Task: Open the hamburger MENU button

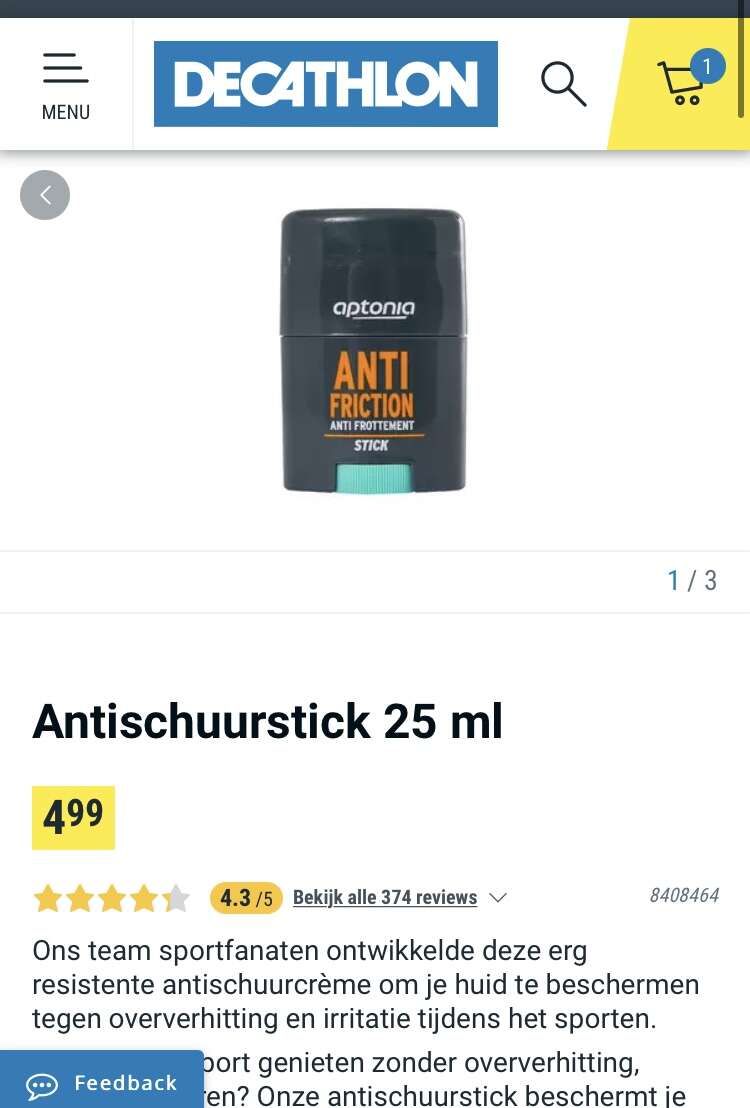Action: (x=66, y=85)
